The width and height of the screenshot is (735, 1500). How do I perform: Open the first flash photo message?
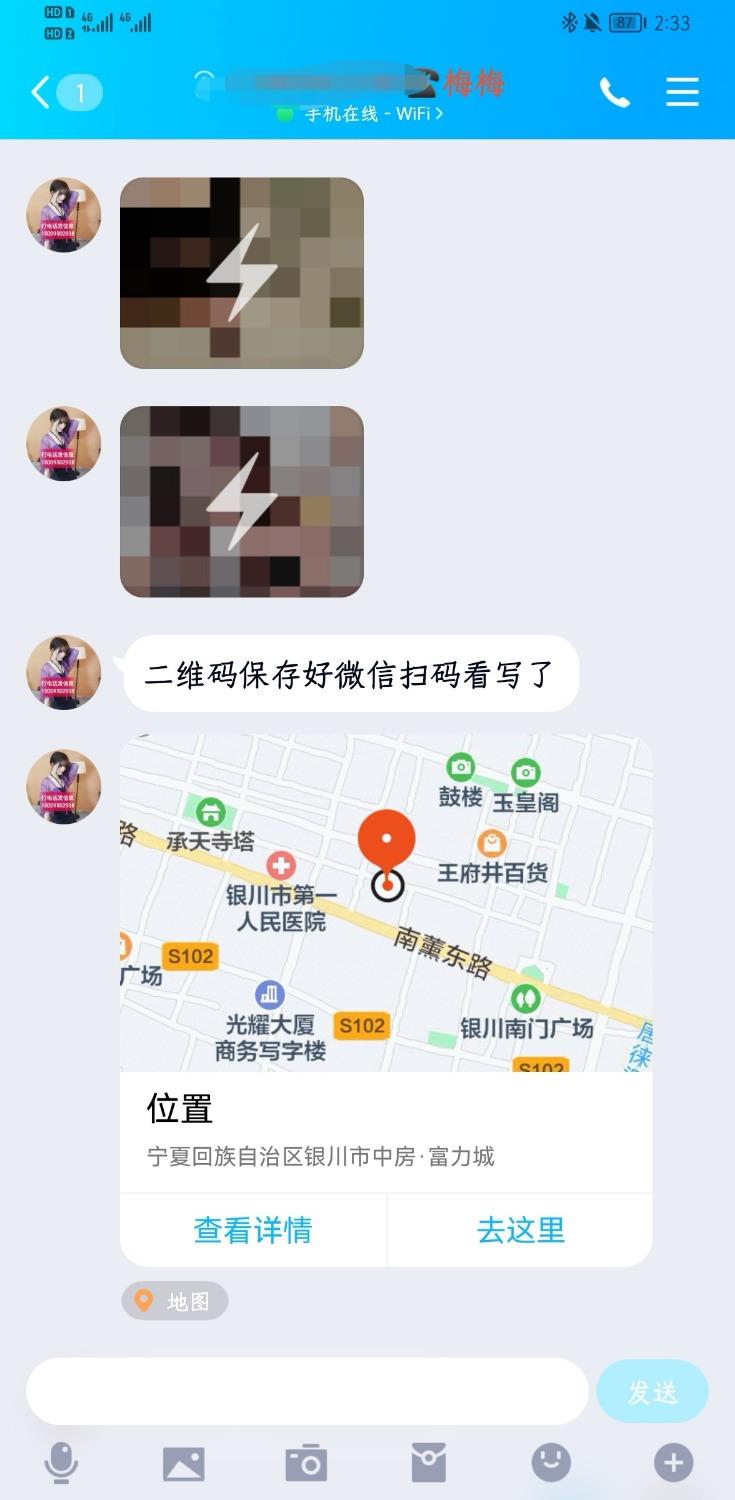[x=241, y=273]
